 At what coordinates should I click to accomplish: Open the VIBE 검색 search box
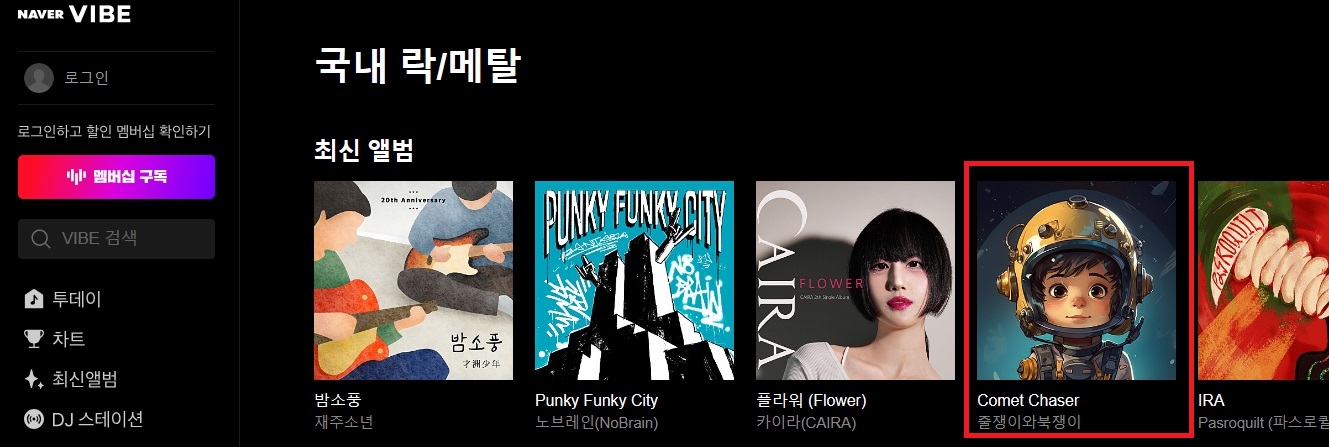point(116,239)
